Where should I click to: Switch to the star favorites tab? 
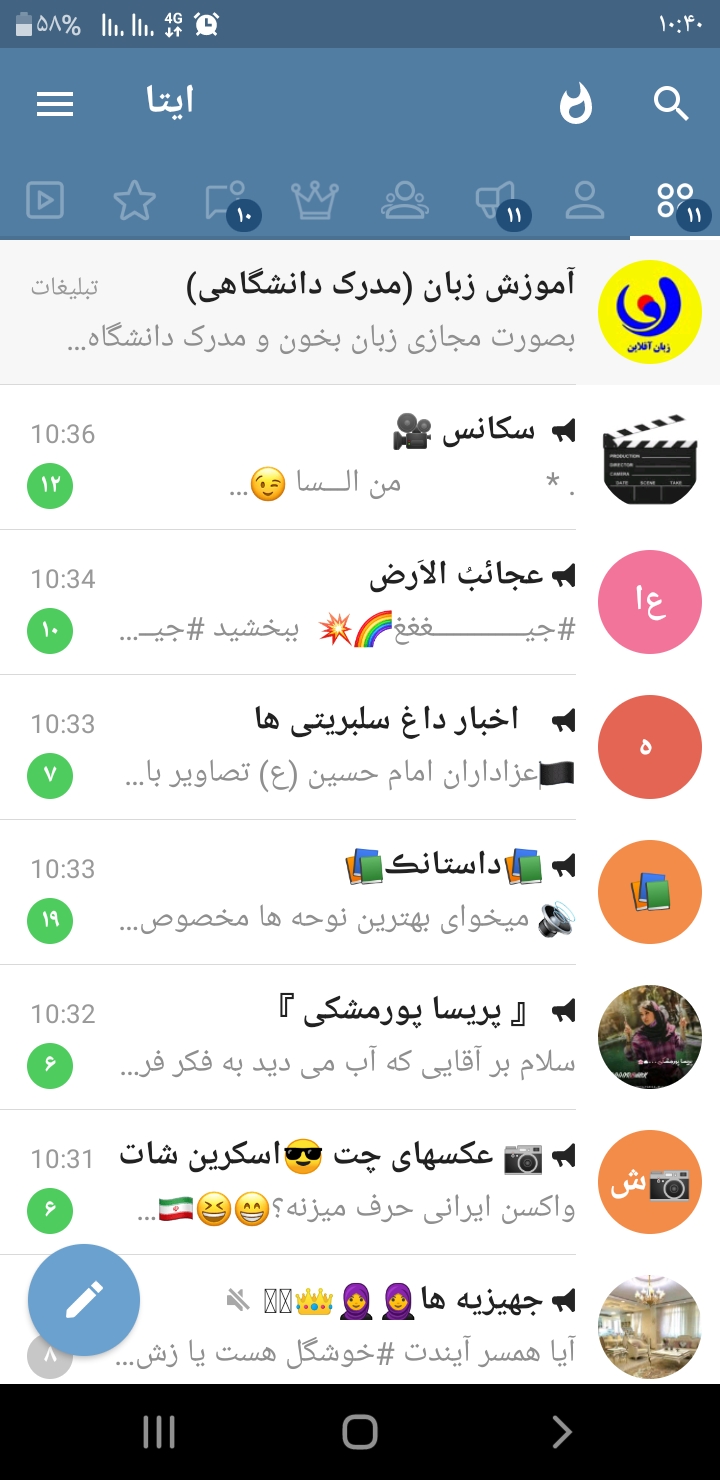click(x=134, y=201)
